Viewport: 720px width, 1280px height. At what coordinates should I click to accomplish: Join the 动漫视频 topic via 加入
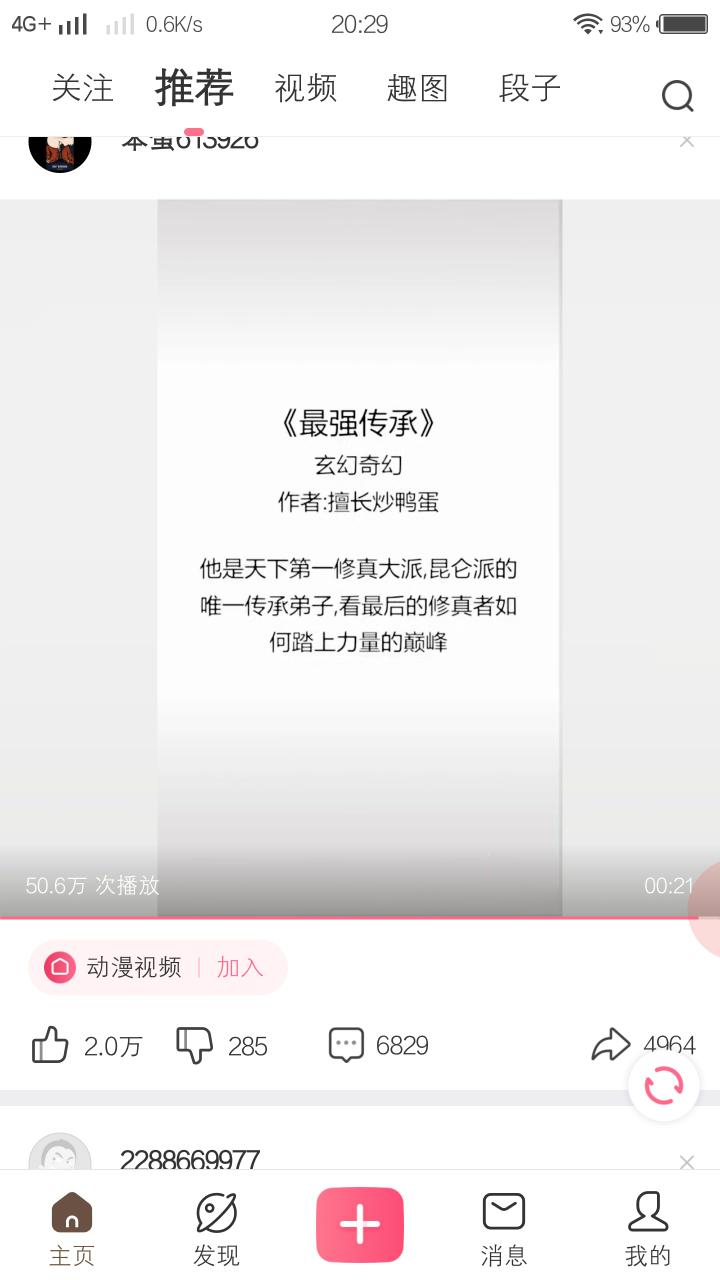click(240, 967)
